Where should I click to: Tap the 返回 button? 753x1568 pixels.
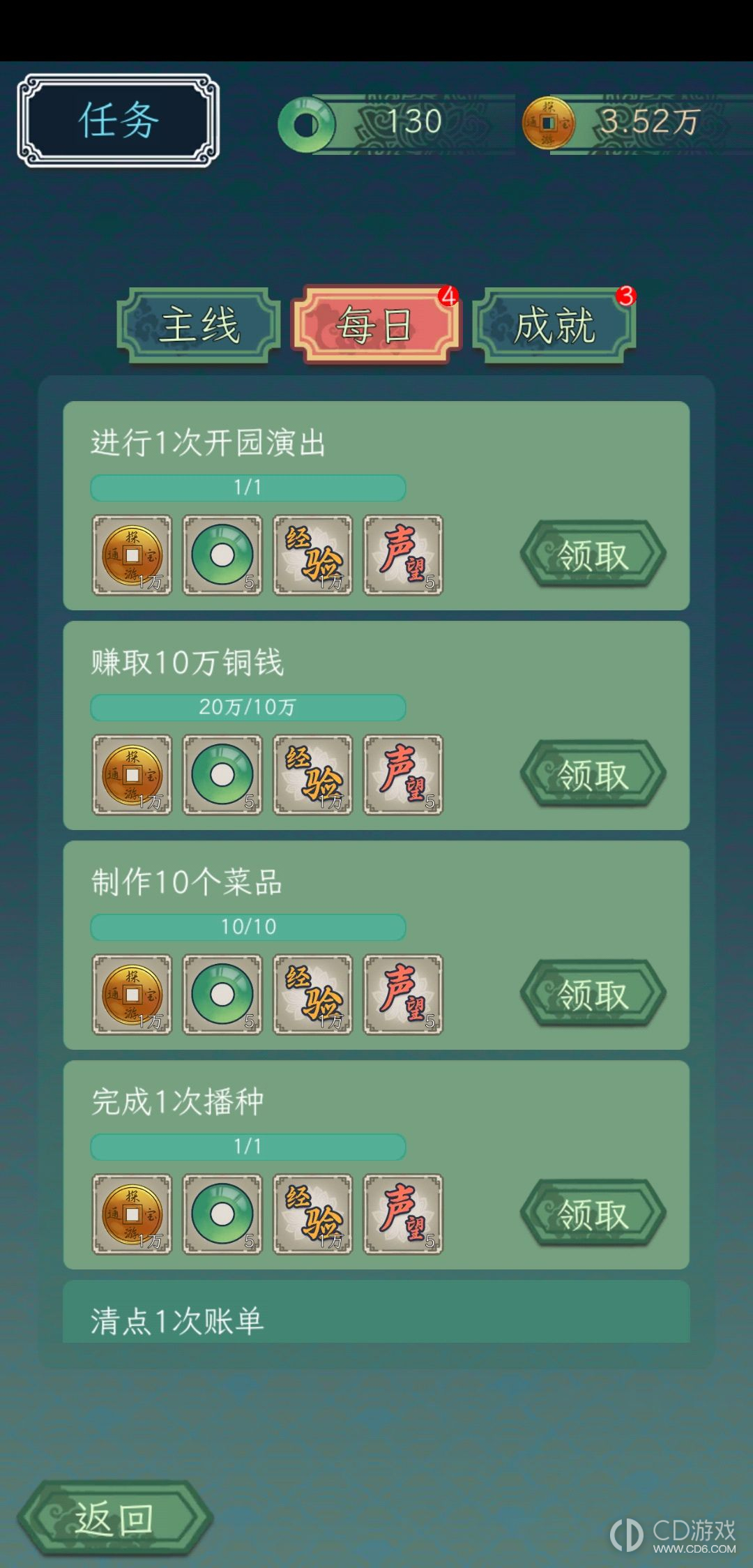click(114, 1518)
